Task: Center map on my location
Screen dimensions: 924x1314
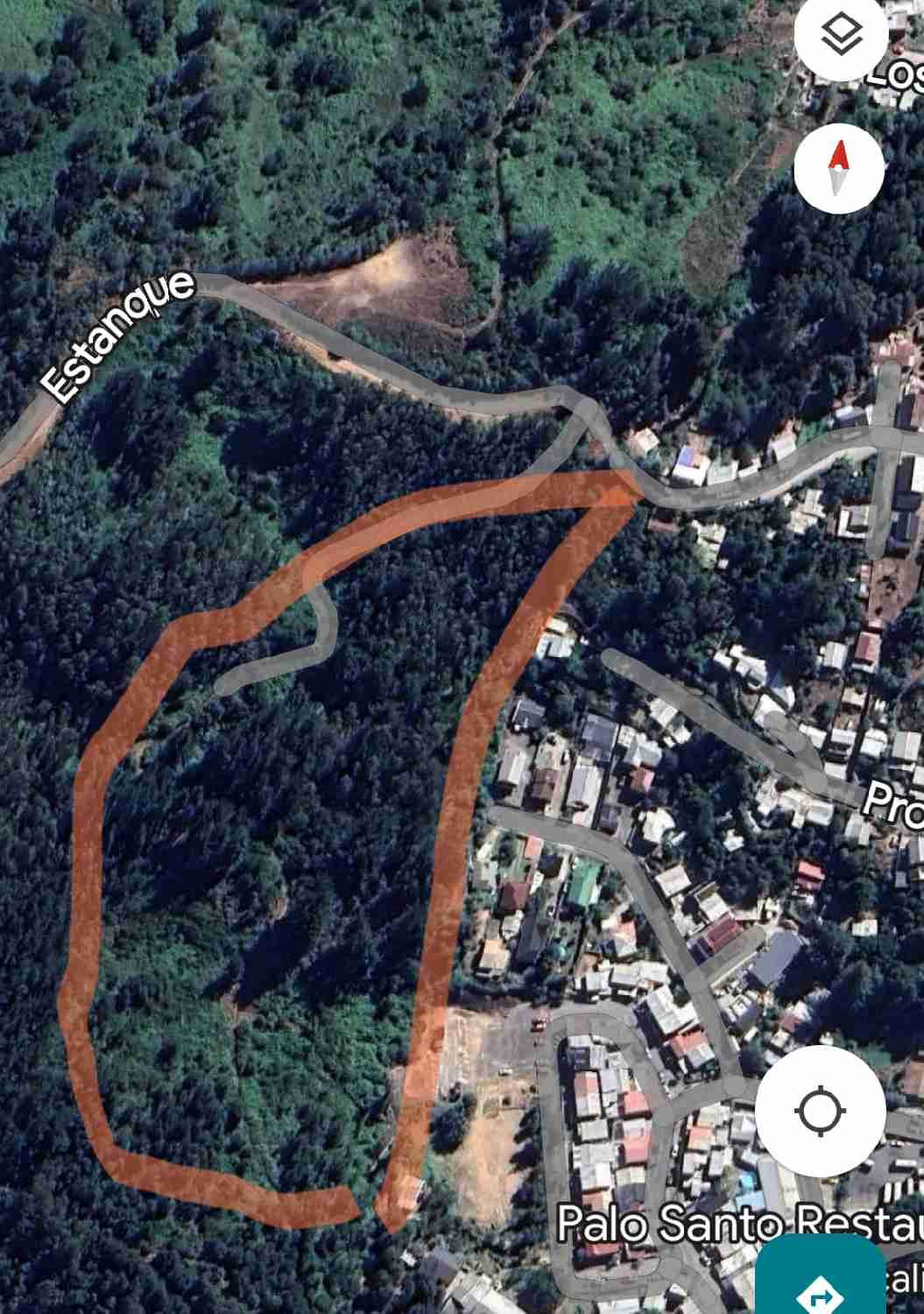Action: click(820, 1111)
